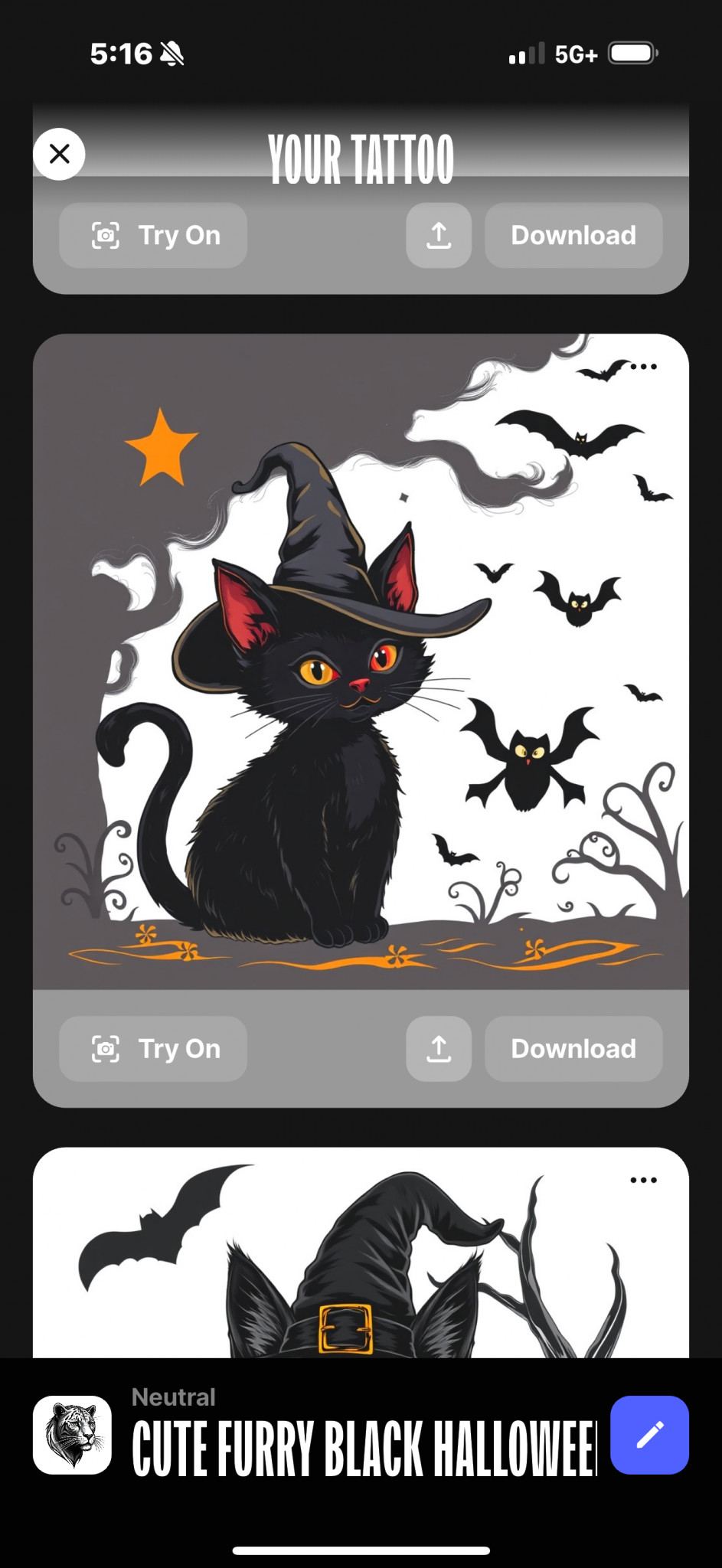This screenshot has width=722, height=1568.
Task: Select the tiger style thumbnail
Action: point(72,1435)
